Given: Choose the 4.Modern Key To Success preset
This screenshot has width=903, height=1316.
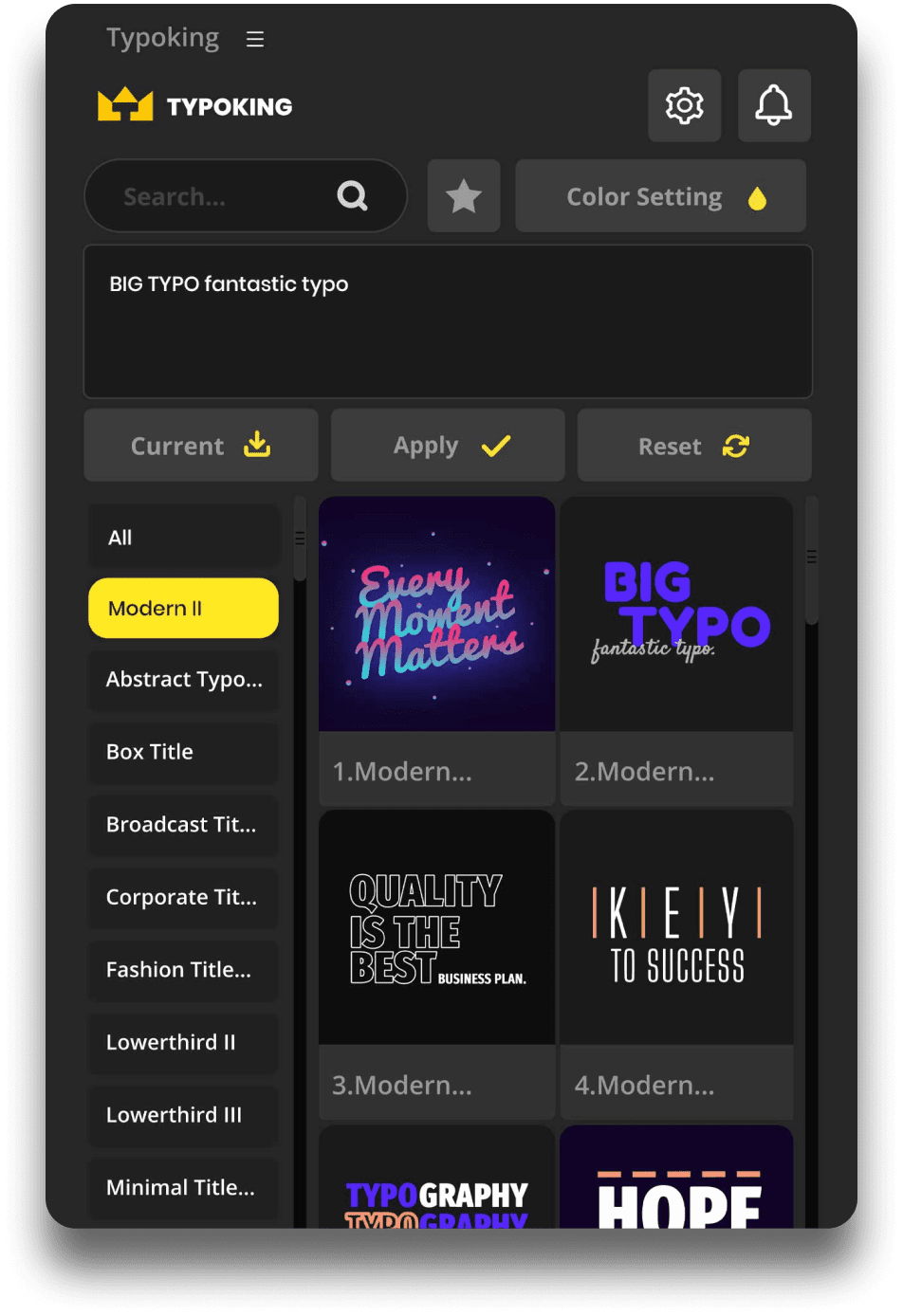Looking at the screenshot, I should 676,927.
